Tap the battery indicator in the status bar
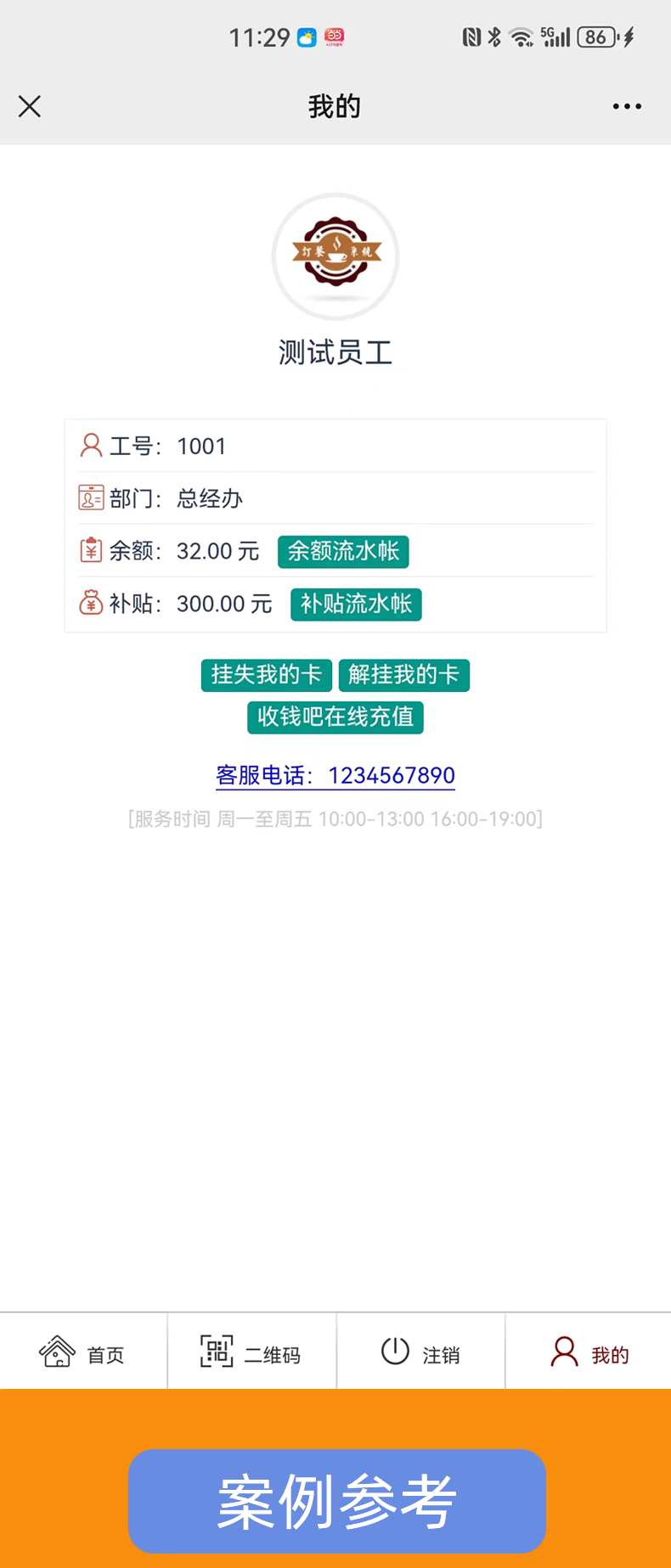671x1568 pixels. pyautogui.click(x=597, y=37)
